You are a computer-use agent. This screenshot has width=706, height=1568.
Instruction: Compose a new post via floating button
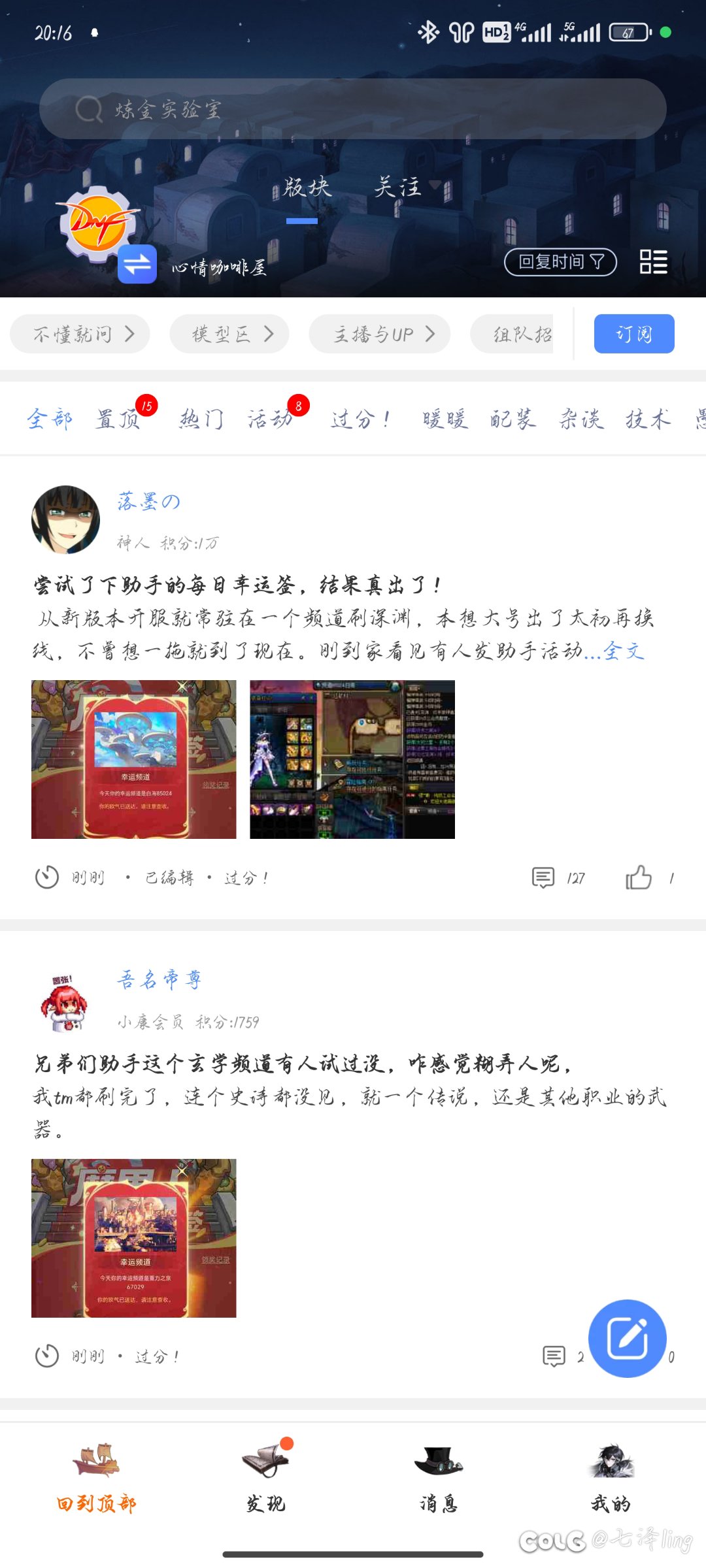[x=628, y=1338]
